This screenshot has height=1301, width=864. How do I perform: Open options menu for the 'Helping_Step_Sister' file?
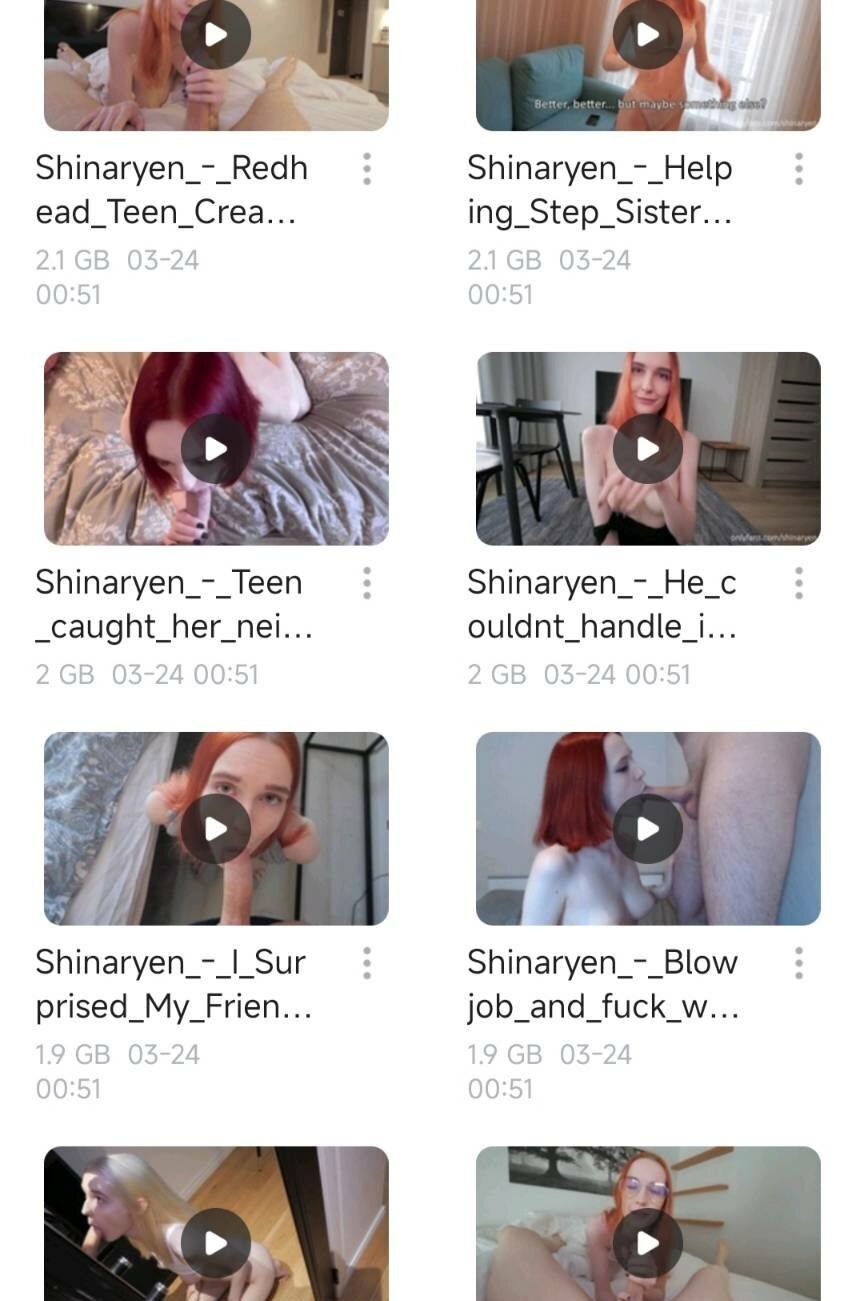(799, 169)
